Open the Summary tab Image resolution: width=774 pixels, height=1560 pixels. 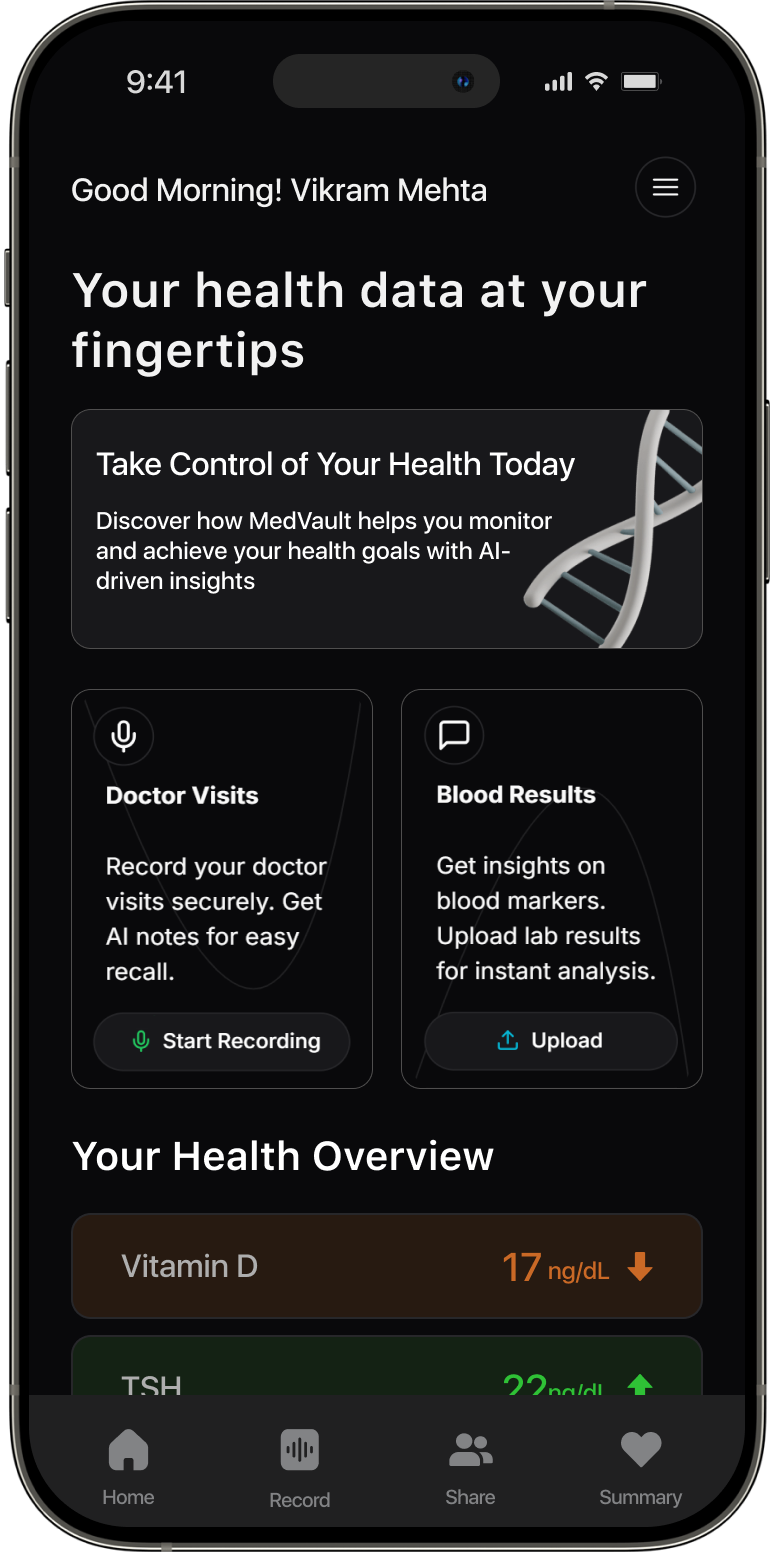[x=640, y=1466]
